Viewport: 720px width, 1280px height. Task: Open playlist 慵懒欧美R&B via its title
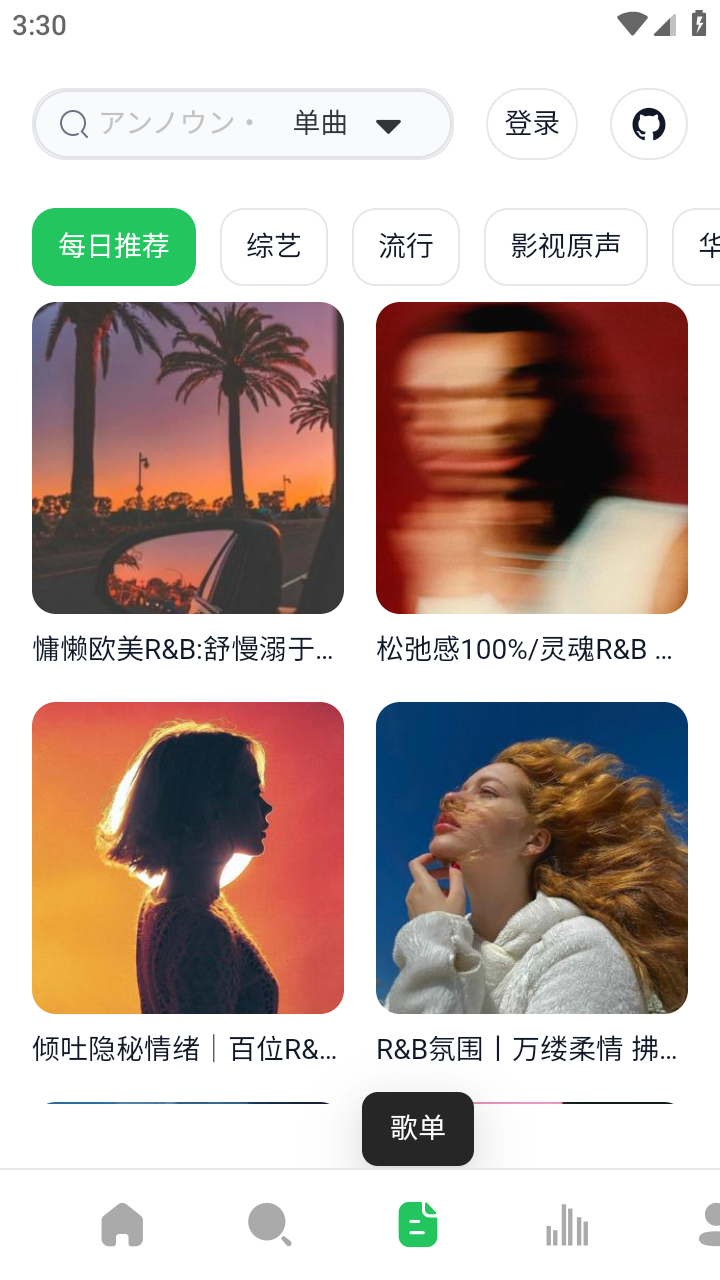[188, 650]
